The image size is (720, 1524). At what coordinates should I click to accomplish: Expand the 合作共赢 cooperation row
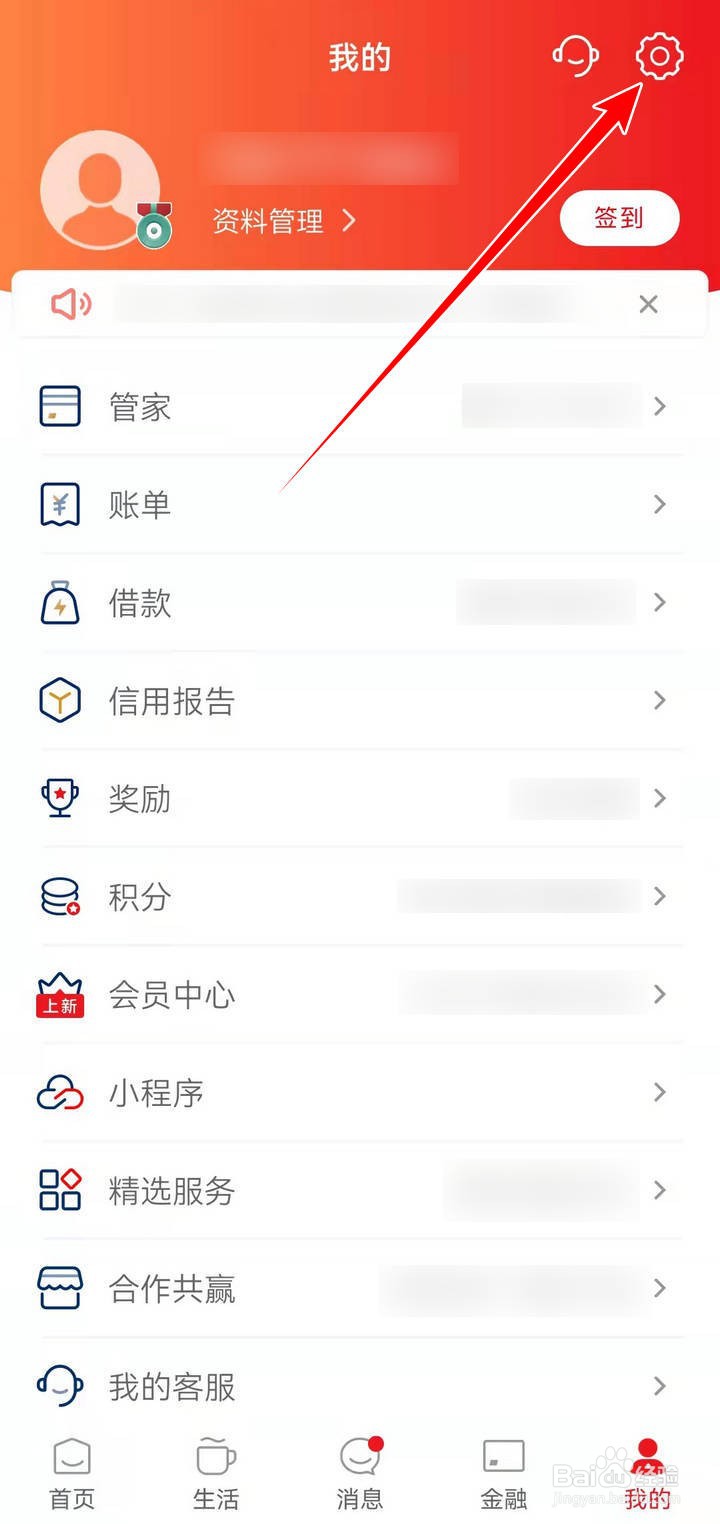tap(360, 1289)
